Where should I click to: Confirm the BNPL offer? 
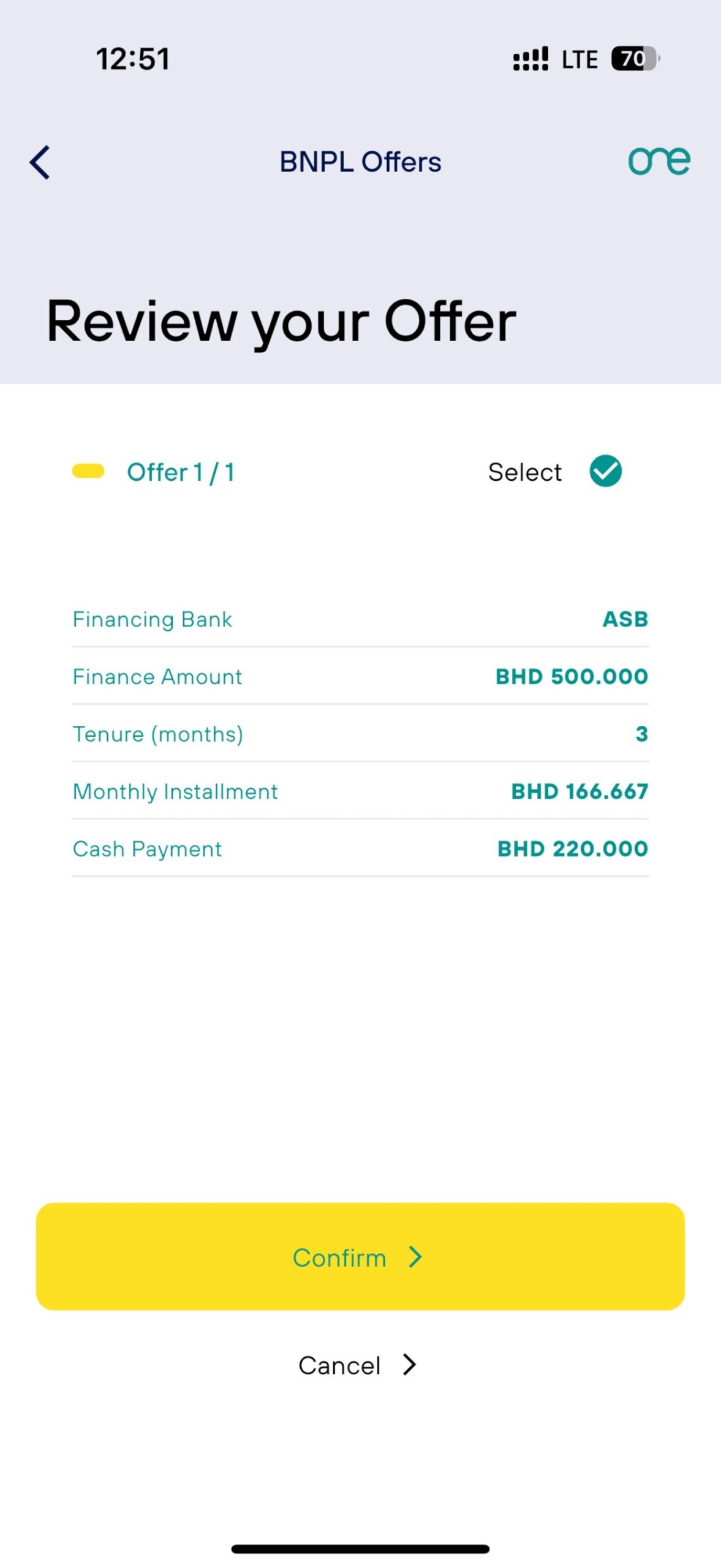[360, 1256]
